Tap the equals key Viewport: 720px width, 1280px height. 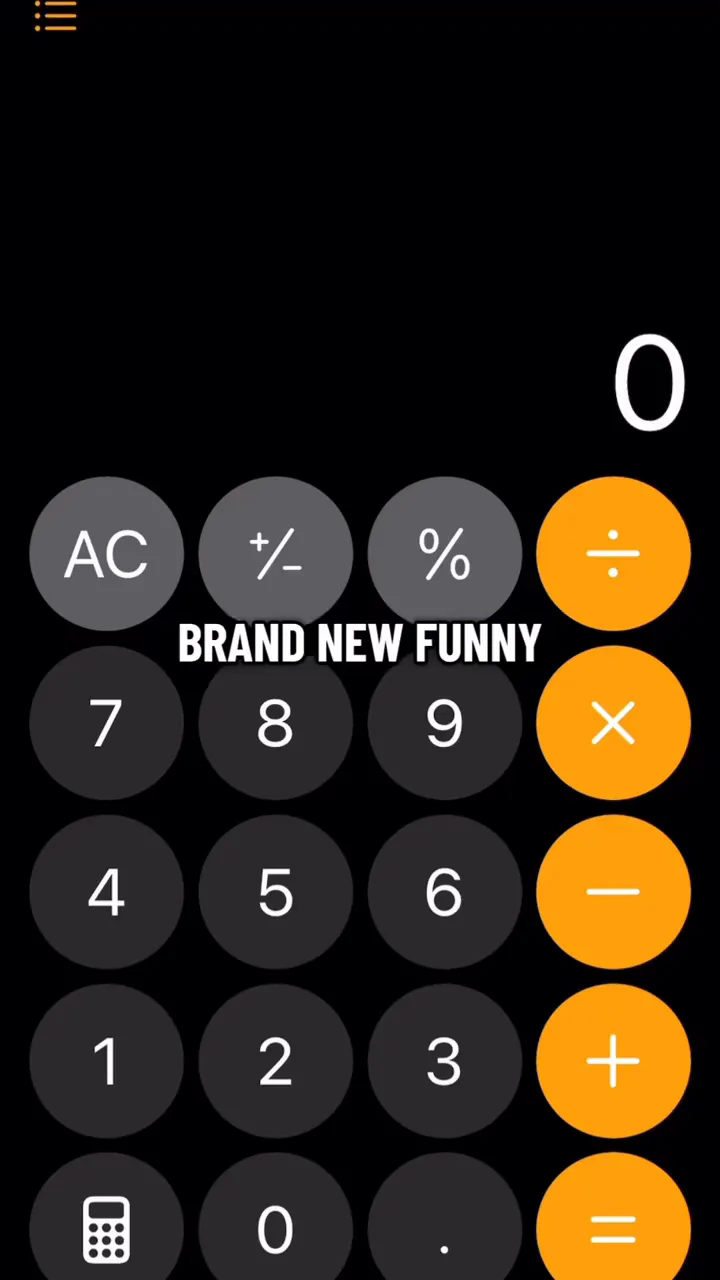[x=613, y=1228]
